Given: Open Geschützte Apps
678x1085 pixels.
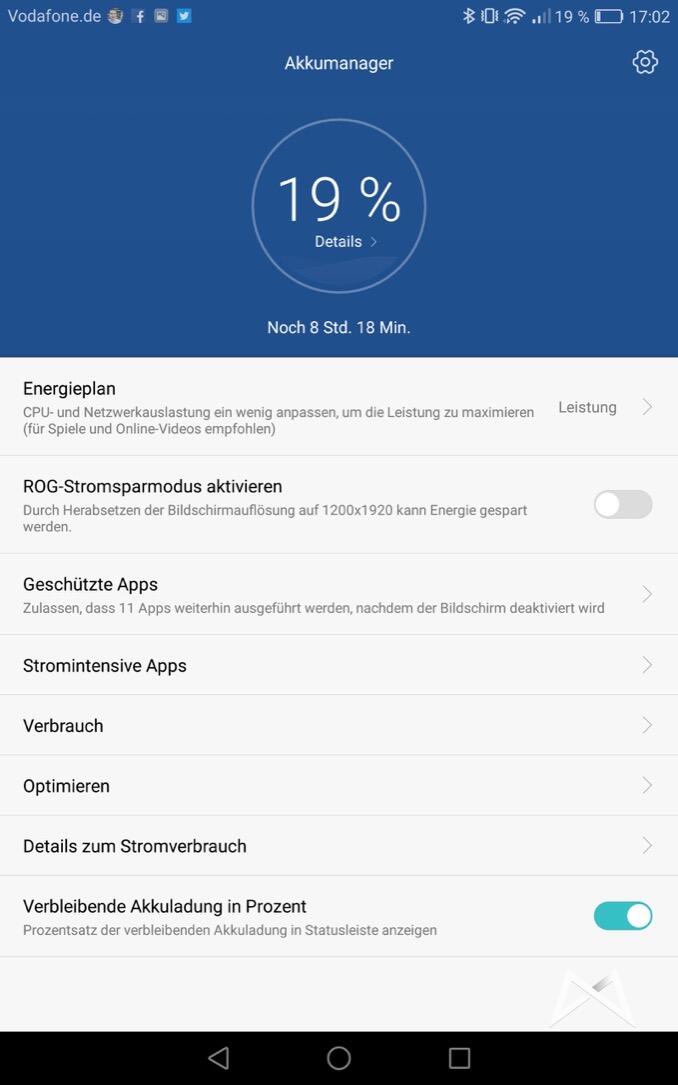Looking at the screenshot, I should (338, 594).
